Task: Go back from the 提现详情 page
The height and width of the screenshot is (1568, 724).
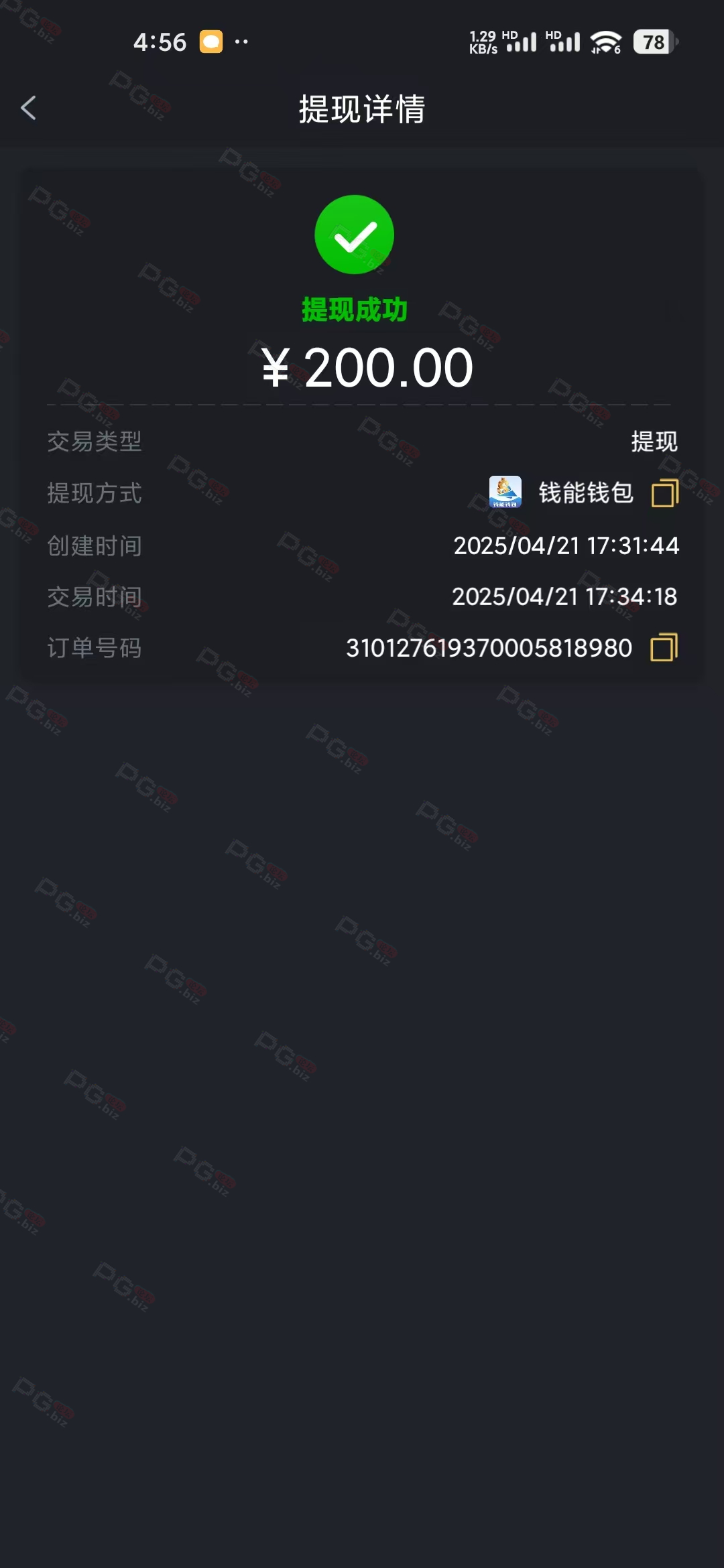Action: click(x=28, y=108)
